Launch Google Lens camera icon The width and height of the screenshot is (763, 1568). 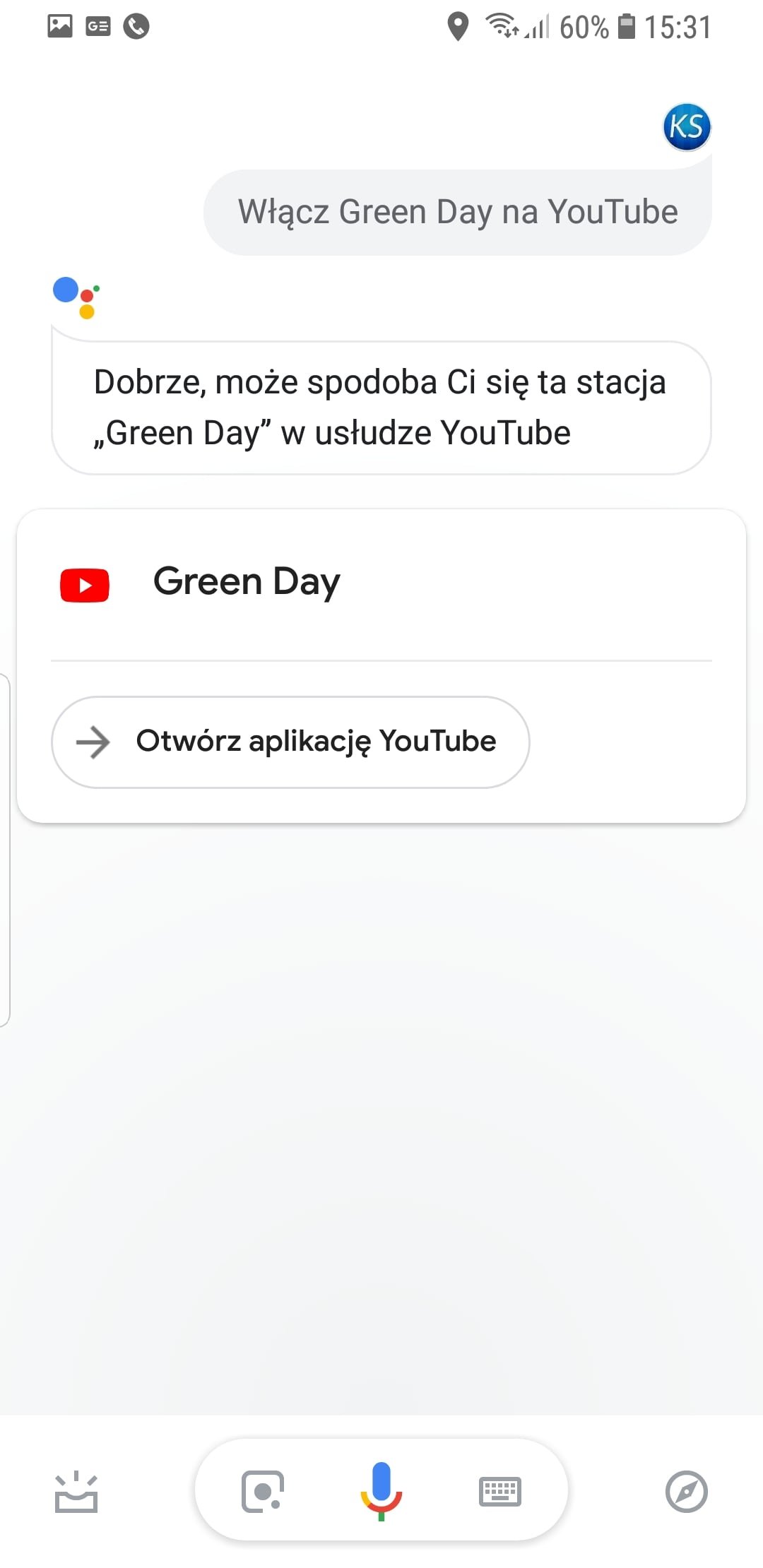click(263, 1492)
